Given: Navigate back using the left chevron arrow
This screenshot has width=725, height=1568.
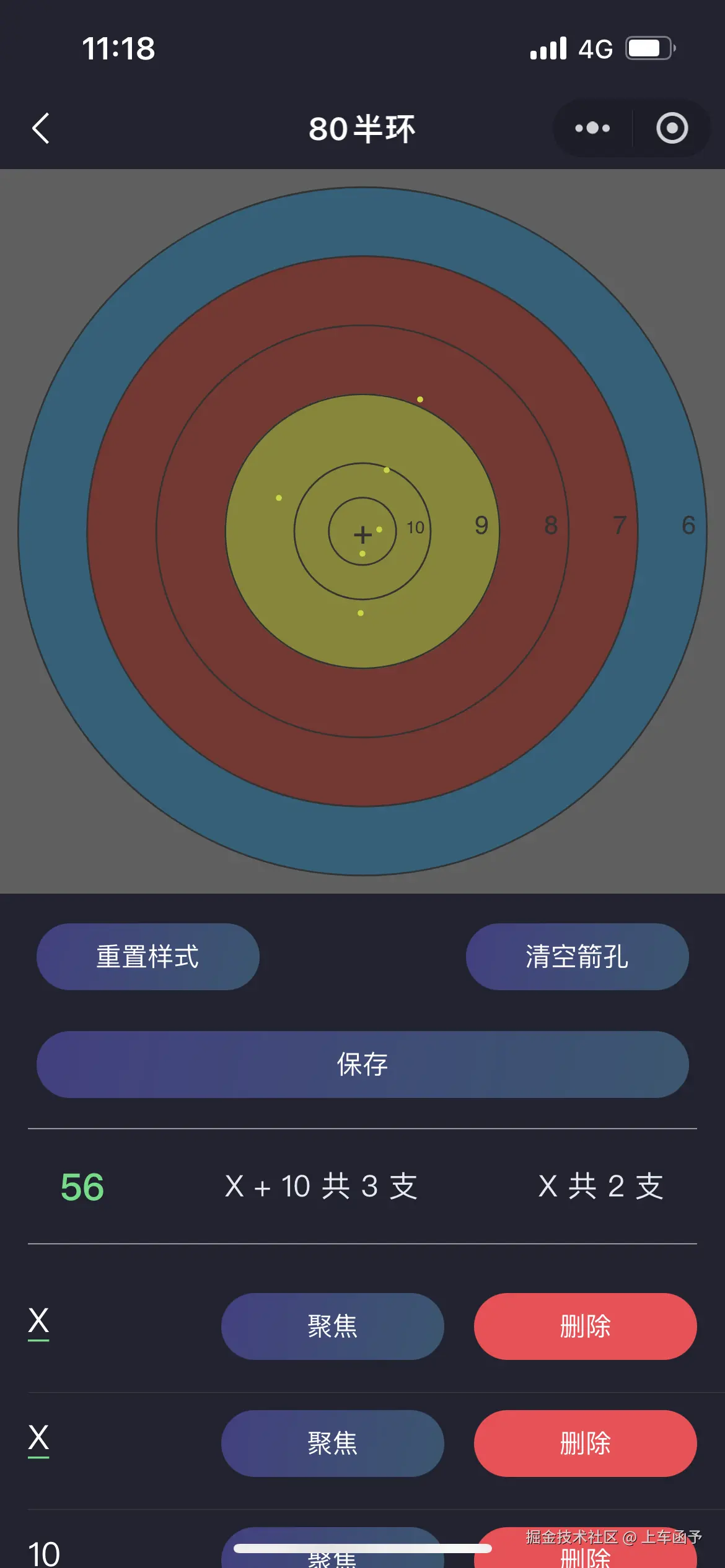Looking at the screenshot, I should [40, 128].
